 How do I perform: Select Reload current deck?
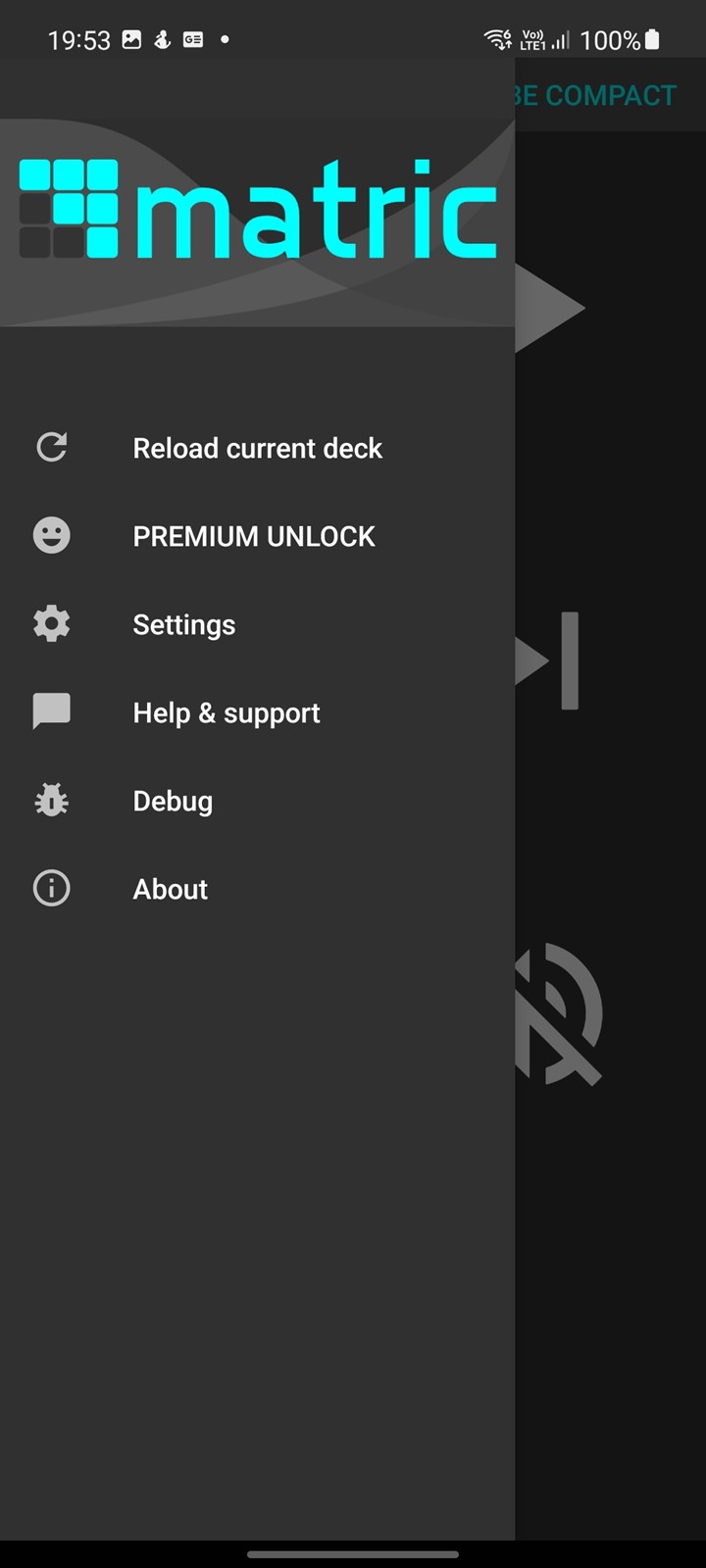pos(257,448)
